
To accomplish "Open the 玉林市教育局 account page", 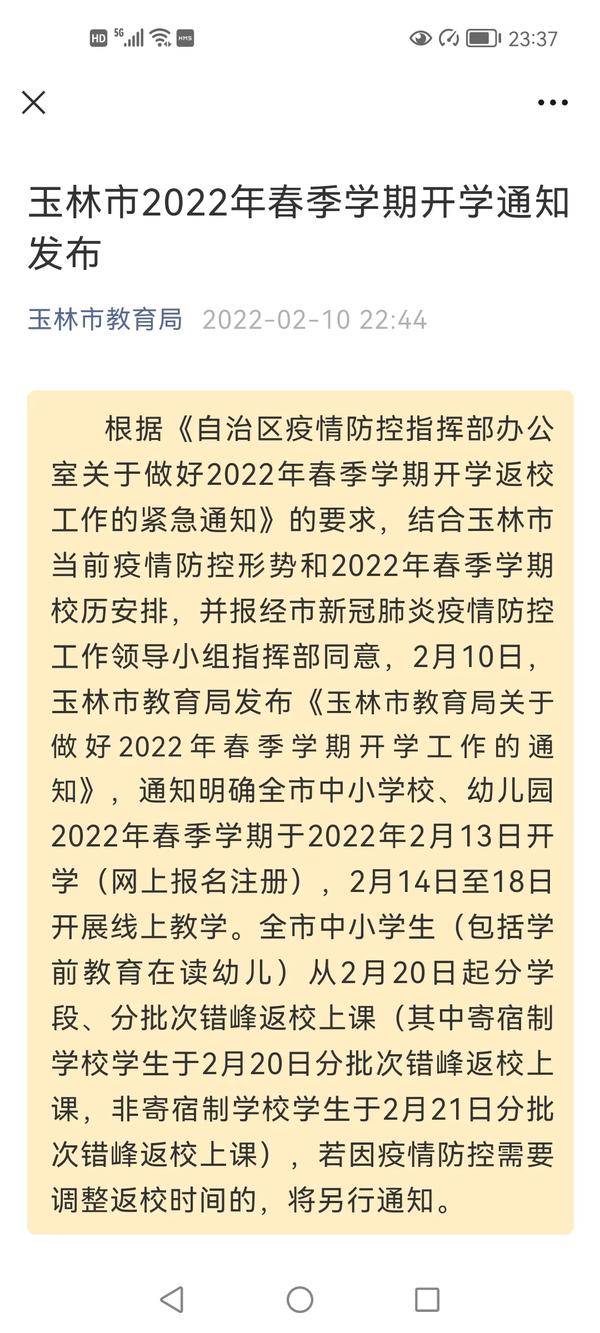I will (x=105, y=319).
